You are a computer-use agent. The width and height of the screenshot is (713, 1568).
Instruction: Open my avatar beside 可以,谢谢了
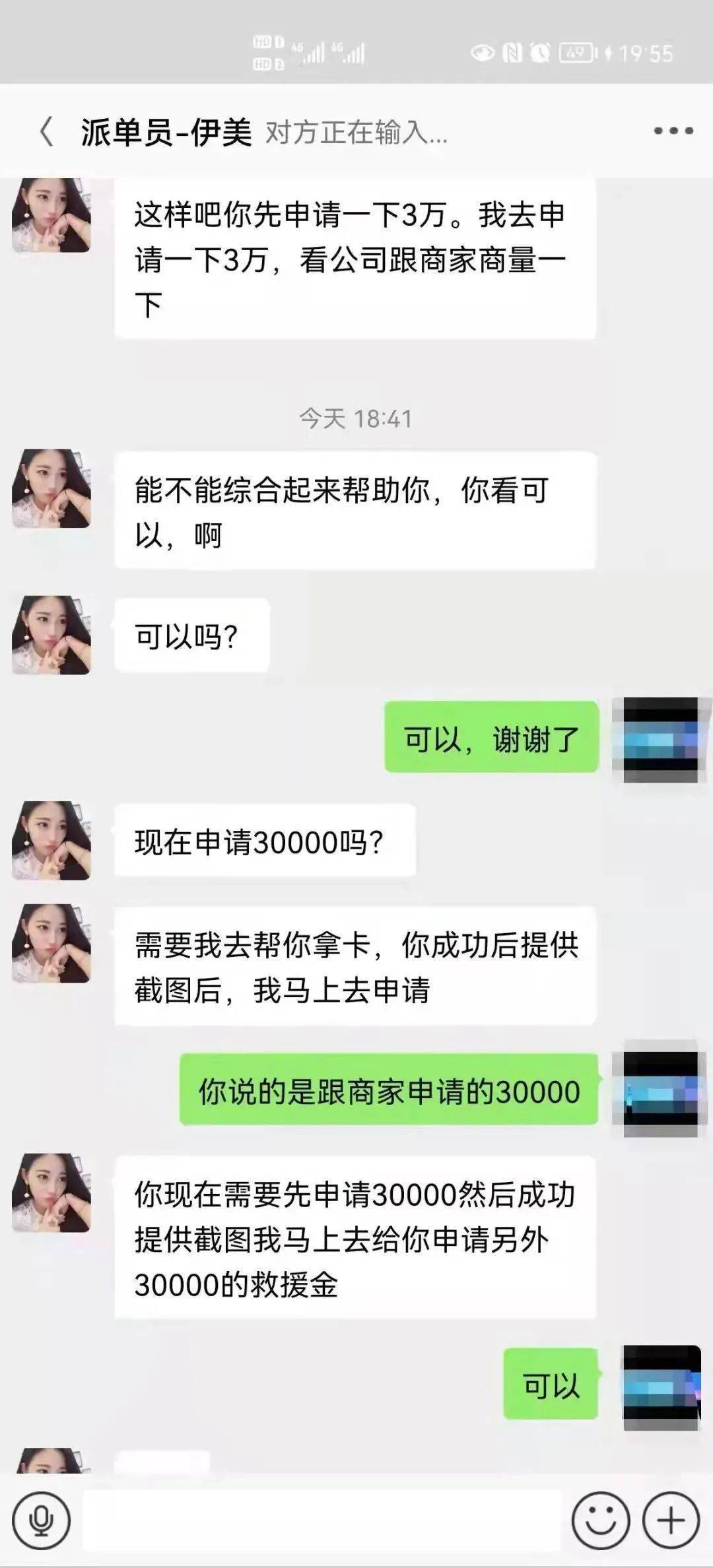point(660,739)
